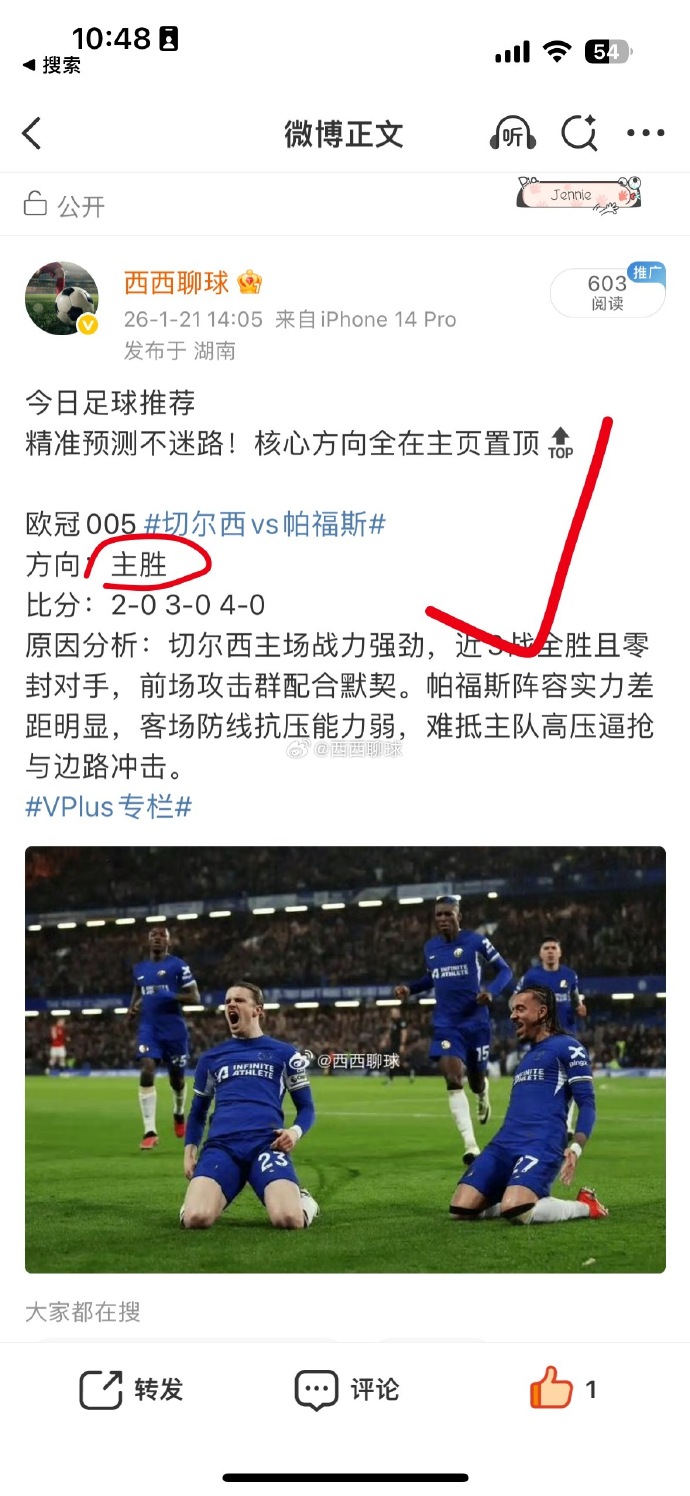This screenshot has width=690, height=1496.
Task: Open the #VPlus专栏# hashtag link
Action: pyautogui.click(x=108, y=807)
